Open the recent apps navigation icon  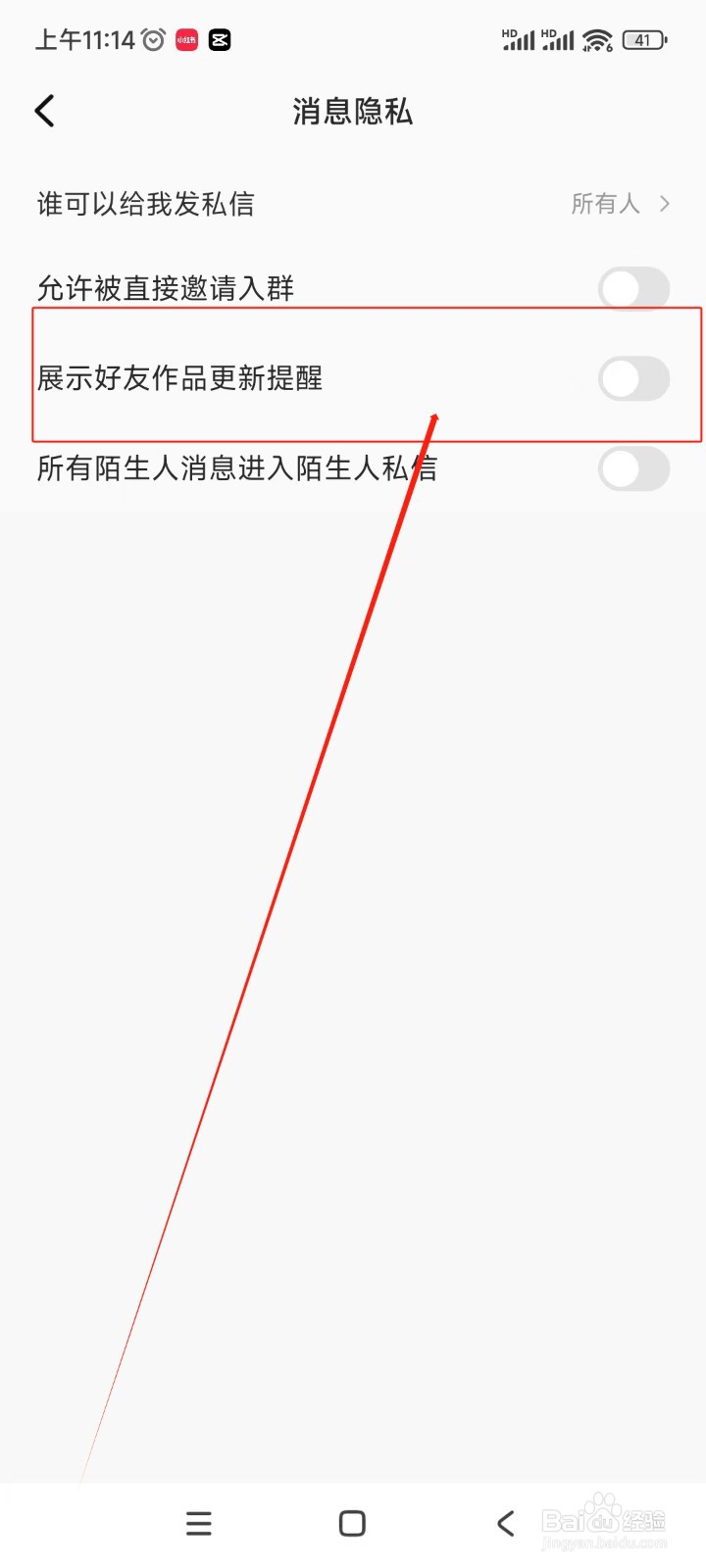(198, 1522)
